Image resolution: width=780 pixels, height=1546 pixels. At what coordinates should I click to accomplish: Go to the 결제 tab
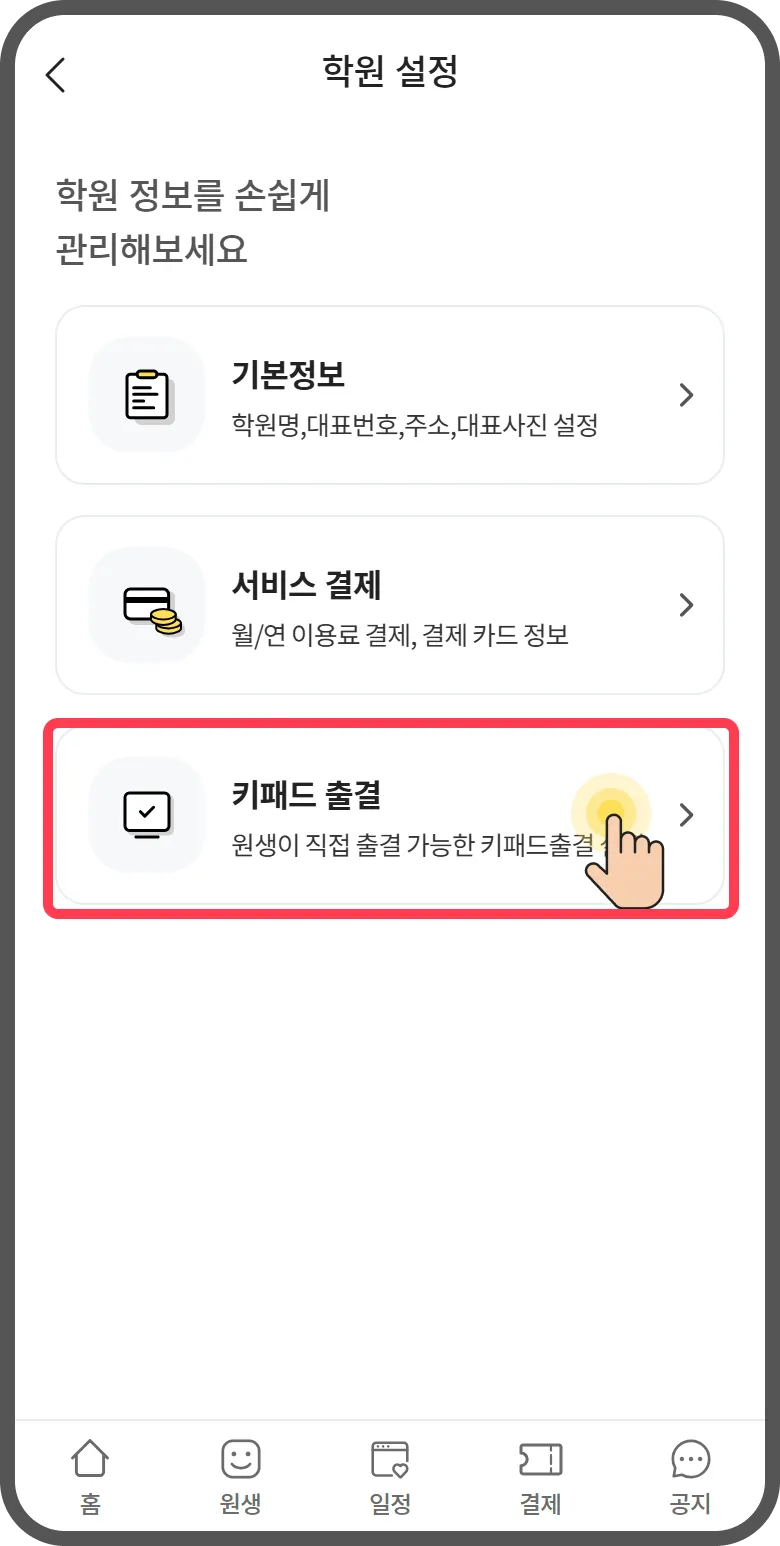pyautogui.click(x=540, y=1476)
